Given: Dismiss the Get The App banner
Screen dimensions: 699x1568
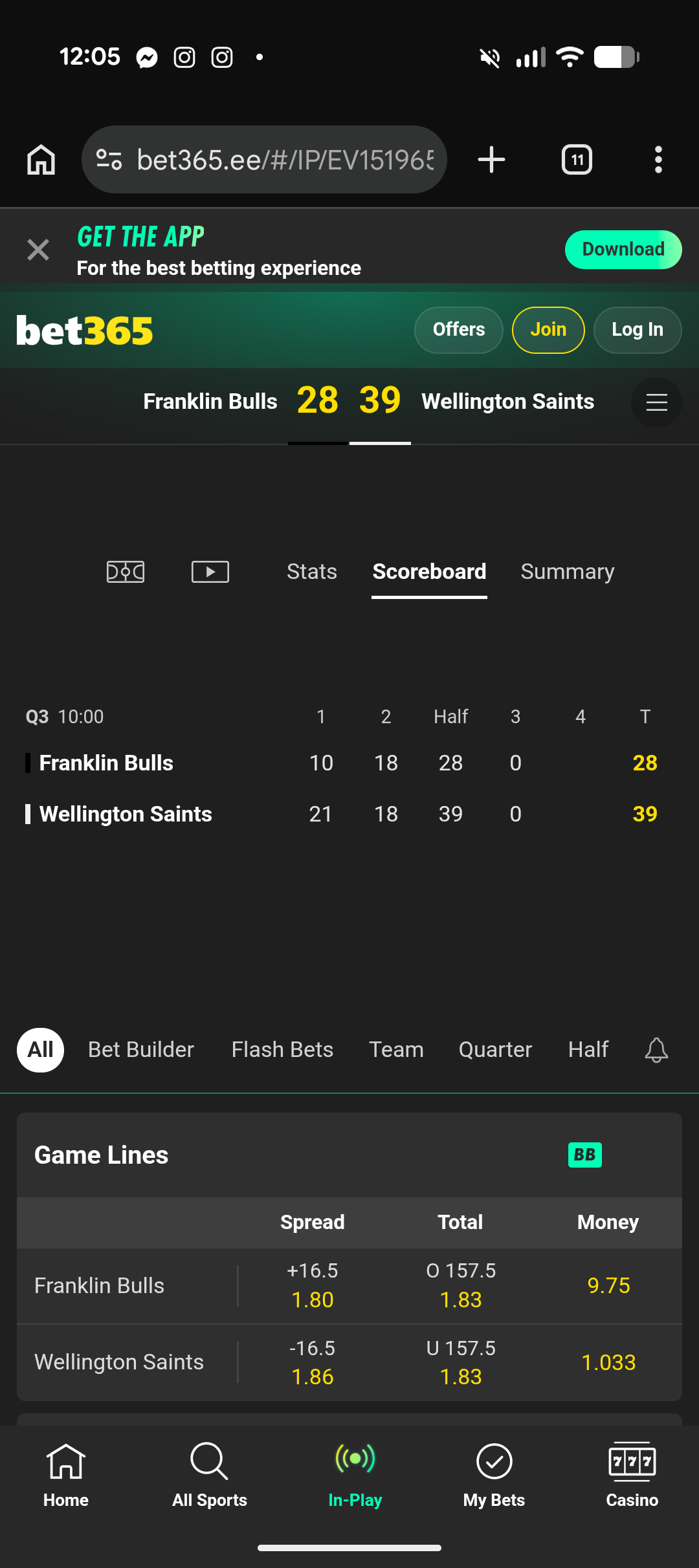Looking at the screenshot, I should pyautogui.click(x=38, y=249).
